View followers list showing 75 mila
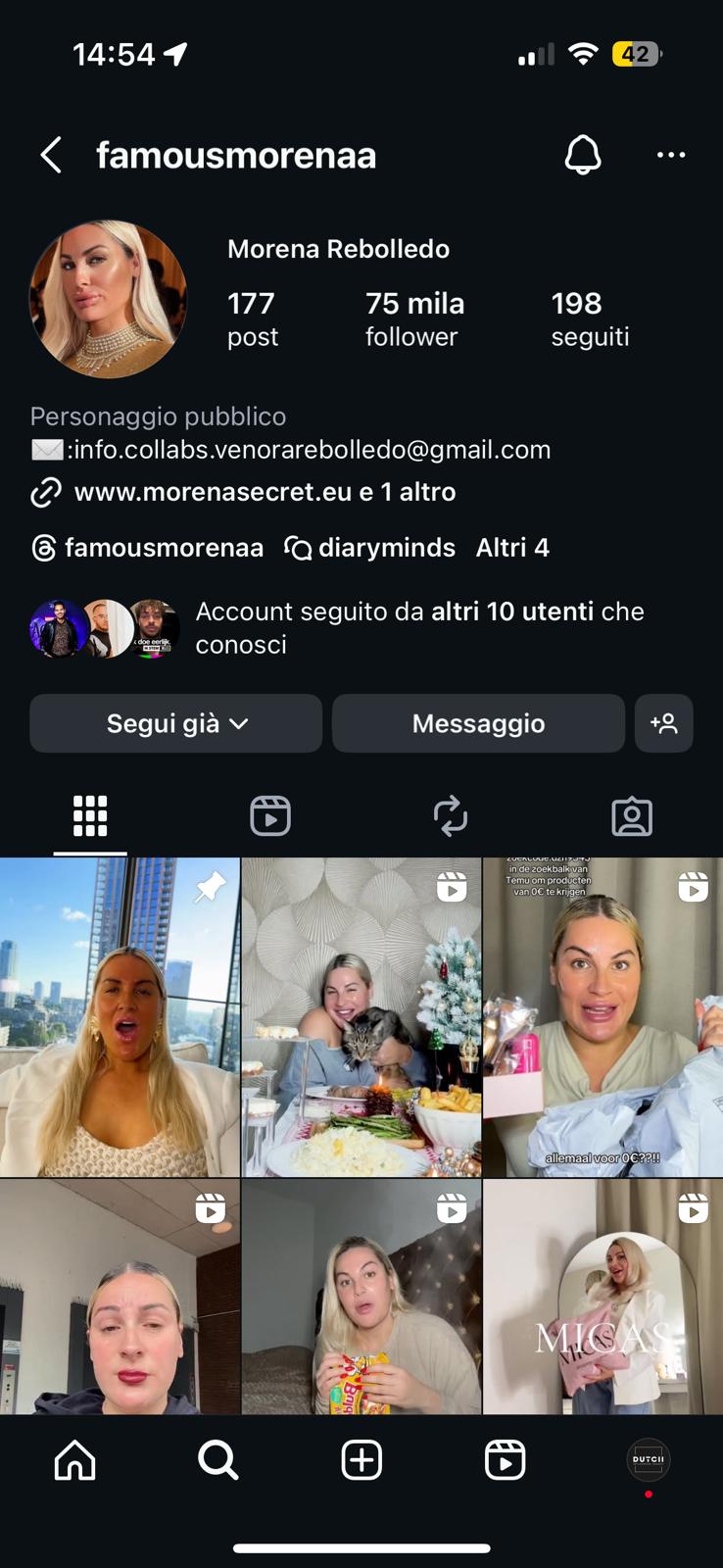The image size is (723, 1568). [414, 318]
